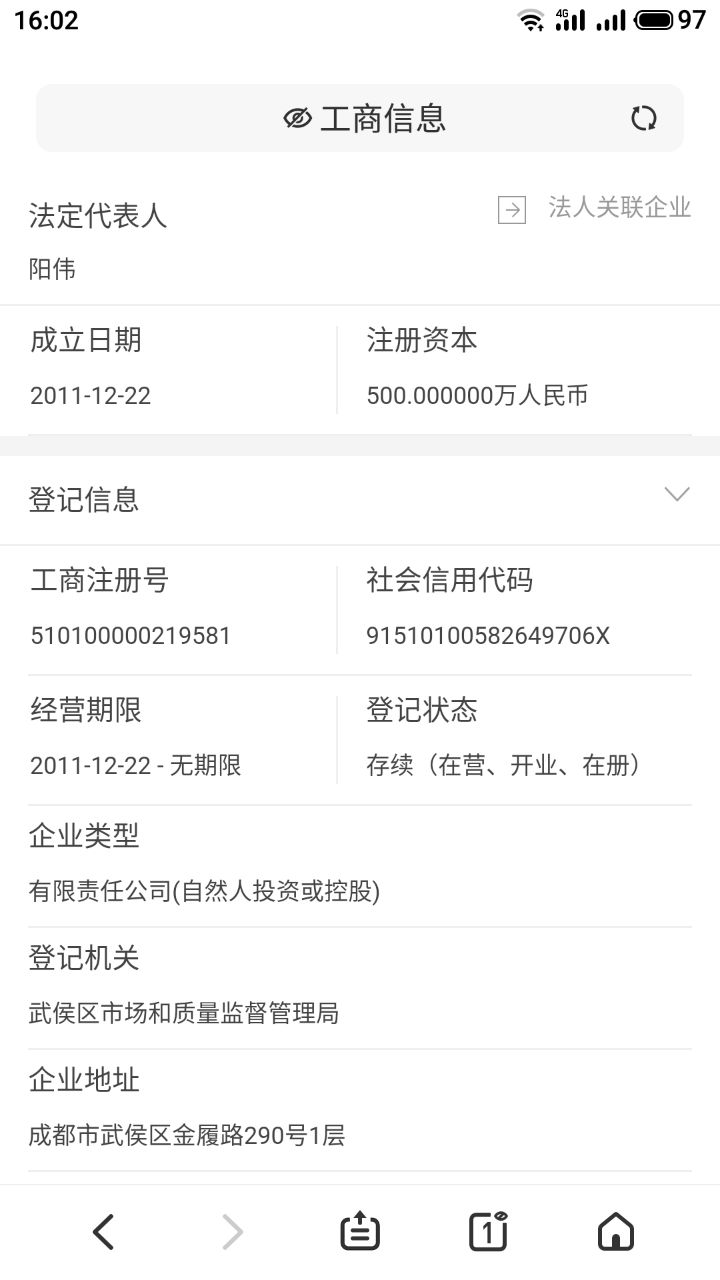Collapse the 登记信息 section chevron

677,495
